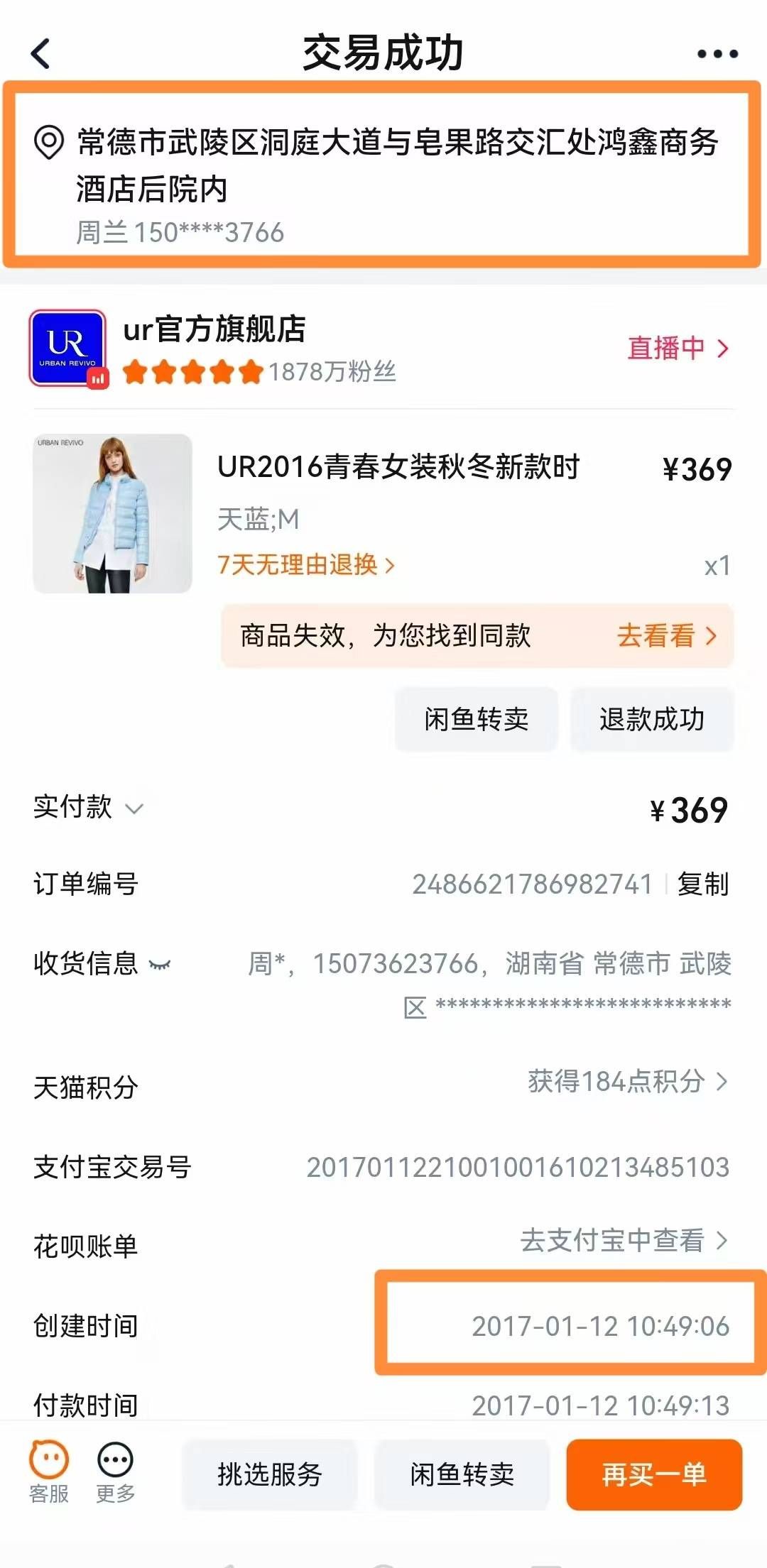
Task: Expand the 实付款 payment breakdown
Action: pos(134,808)
